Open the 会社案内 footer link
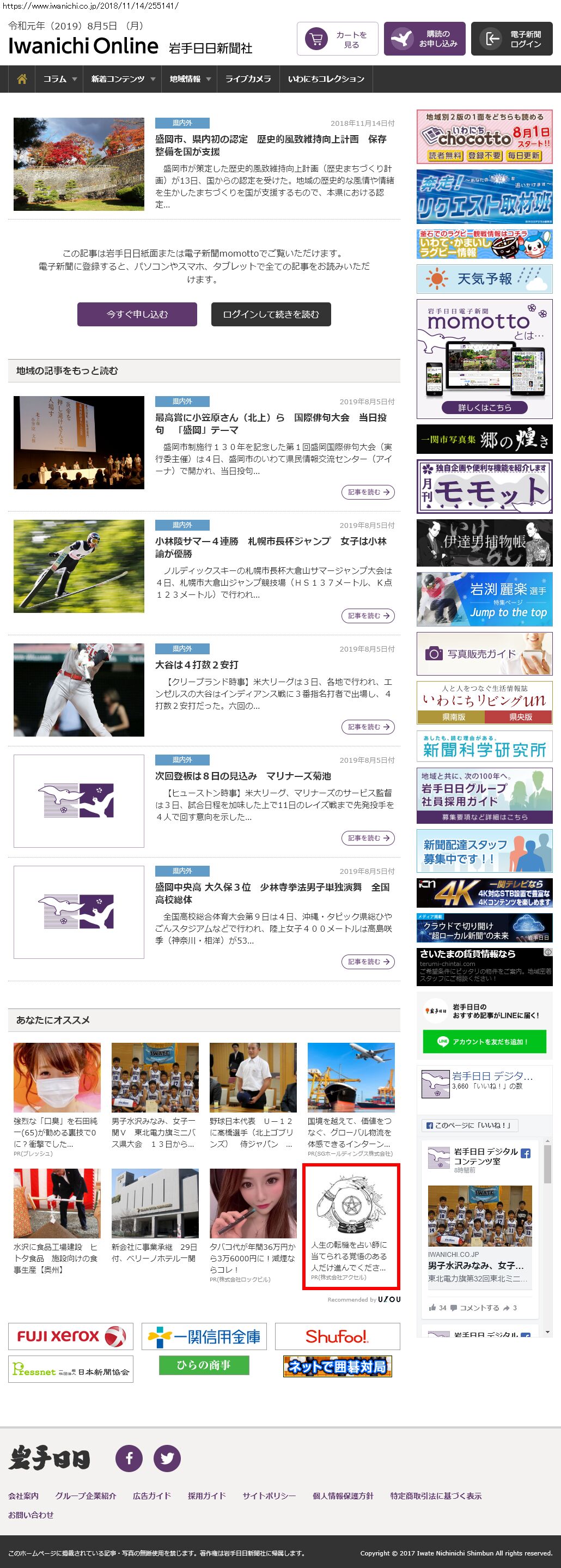This screenshot has height=1568, width=561. pos(23,1496)
